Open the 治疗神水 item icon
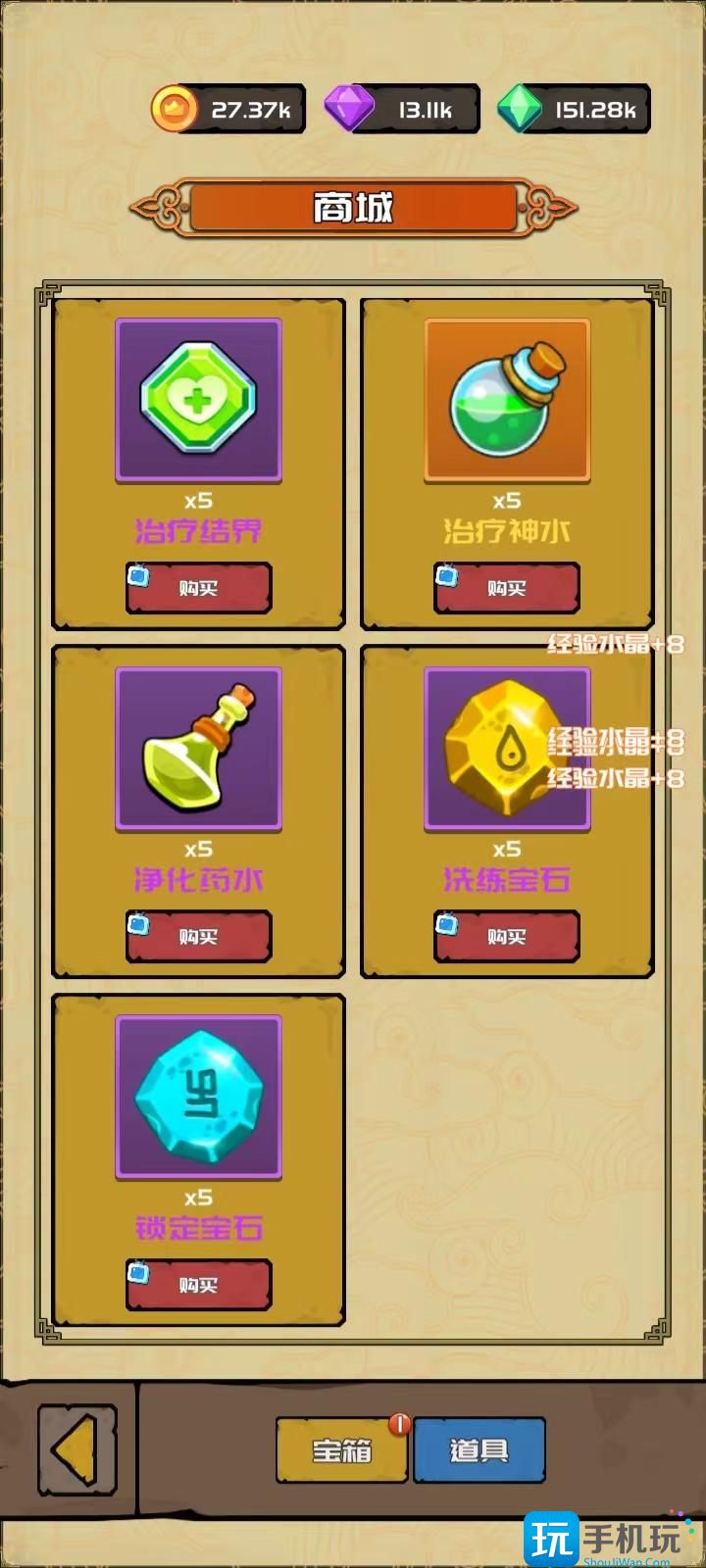 point(507,400)
